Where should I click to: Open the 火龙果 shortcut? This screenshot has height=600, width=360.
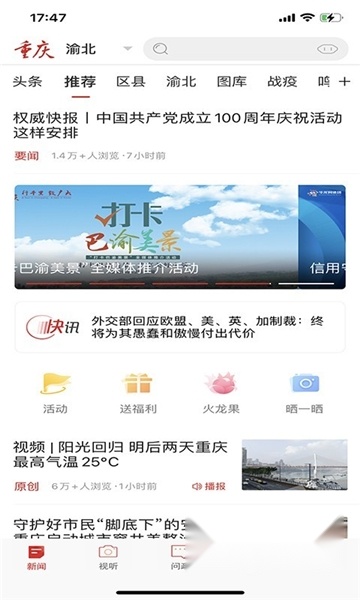pos(221,393)
